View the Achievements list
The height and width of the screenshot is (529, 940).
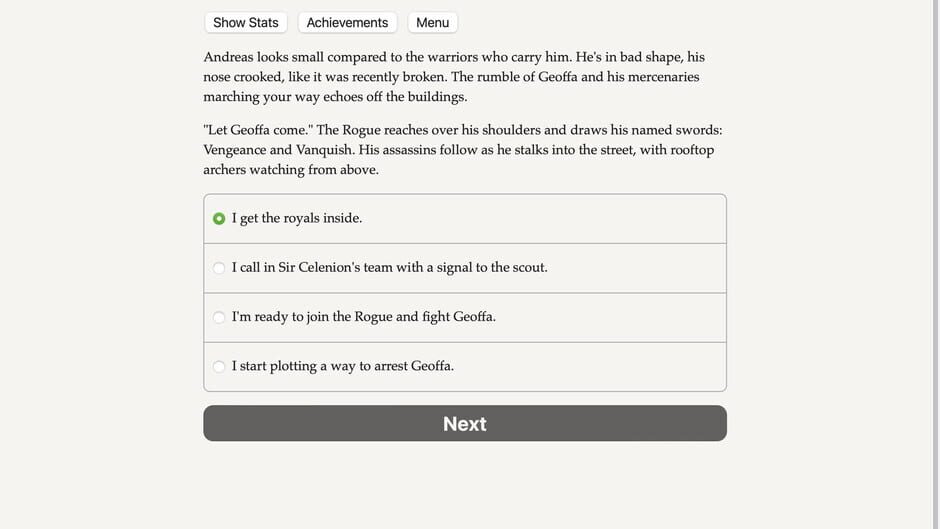pos(347,22)
